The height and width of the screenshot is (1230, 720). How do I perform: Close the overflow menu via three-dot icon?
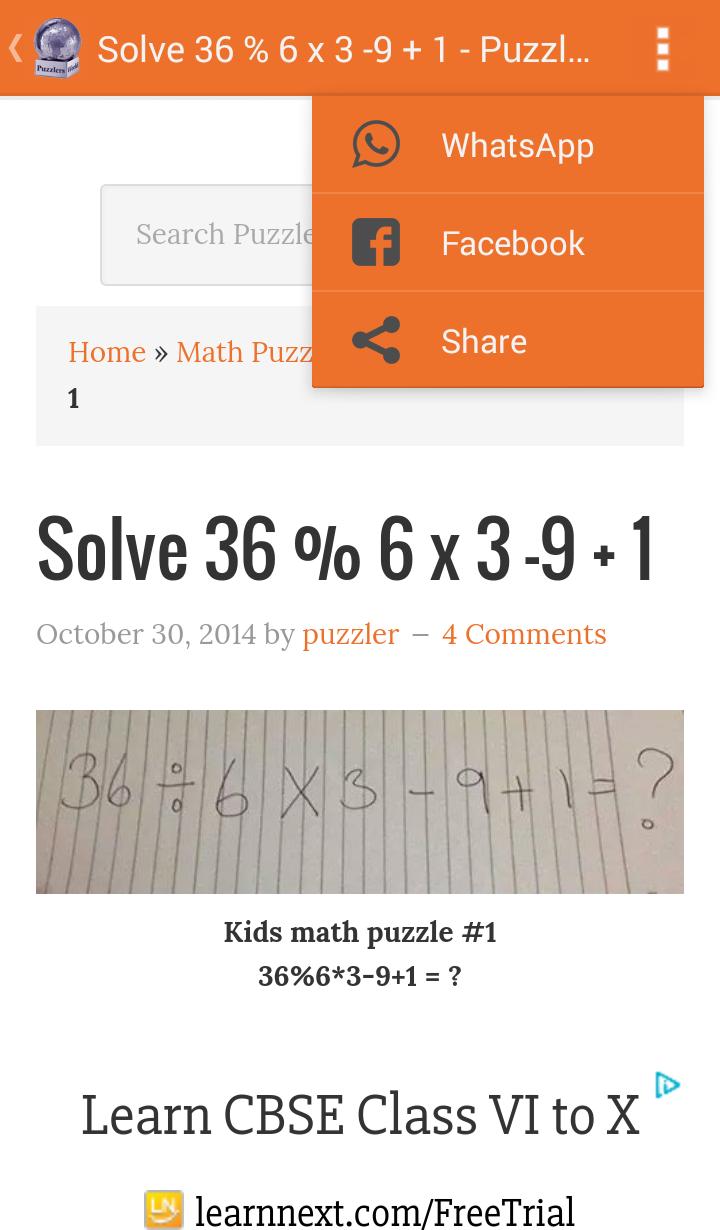coord(662,48)
